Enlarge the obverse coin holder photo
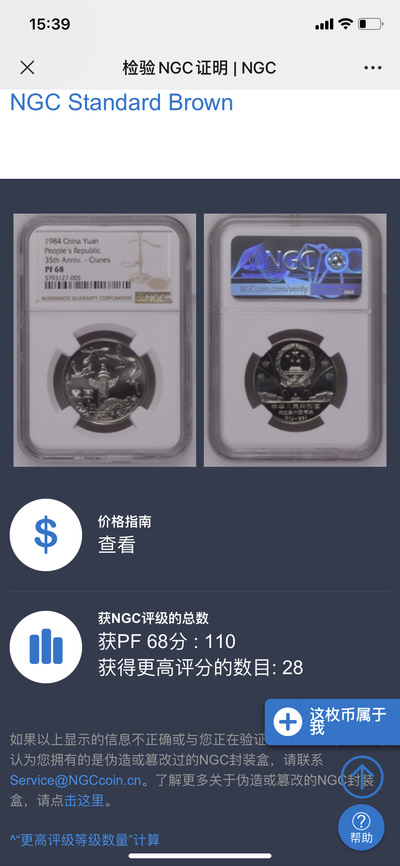This screenshot has height=866, width=400. click(x=104, y=340)
